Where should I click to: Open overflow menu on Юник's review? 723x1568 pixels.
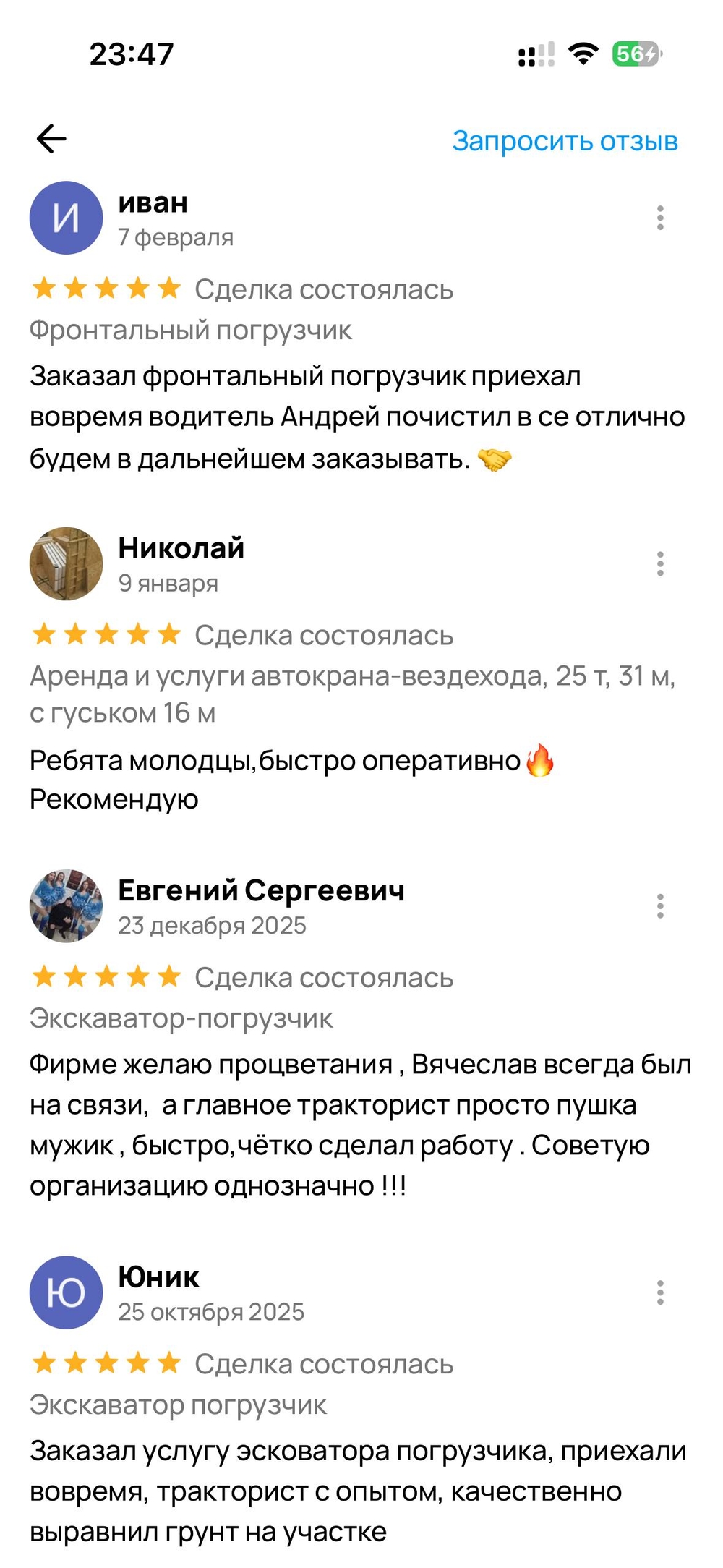click(659, 1292)
